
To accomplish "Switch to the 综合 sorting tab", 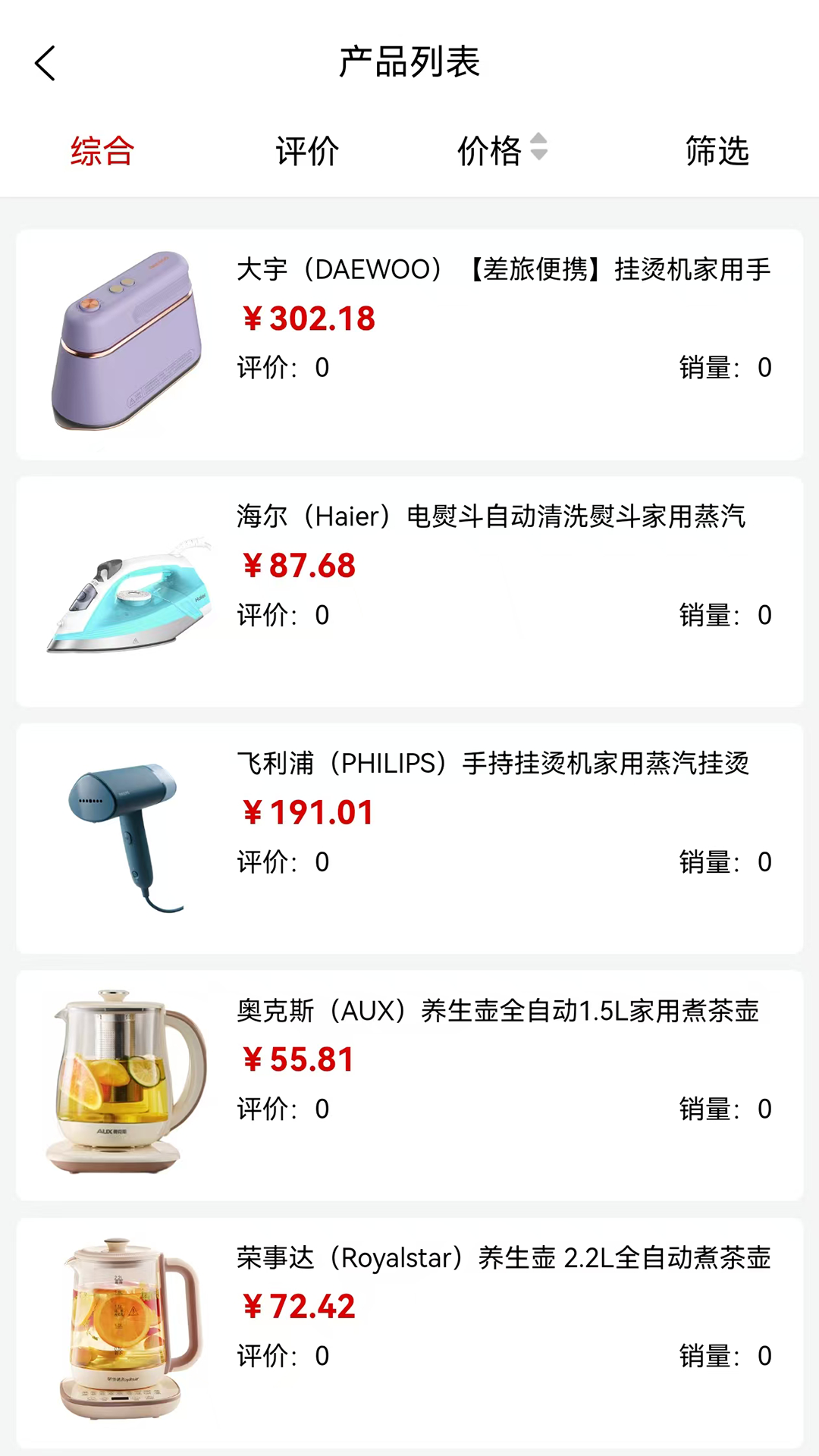I will pyautogui.click(x=102, y=151).
